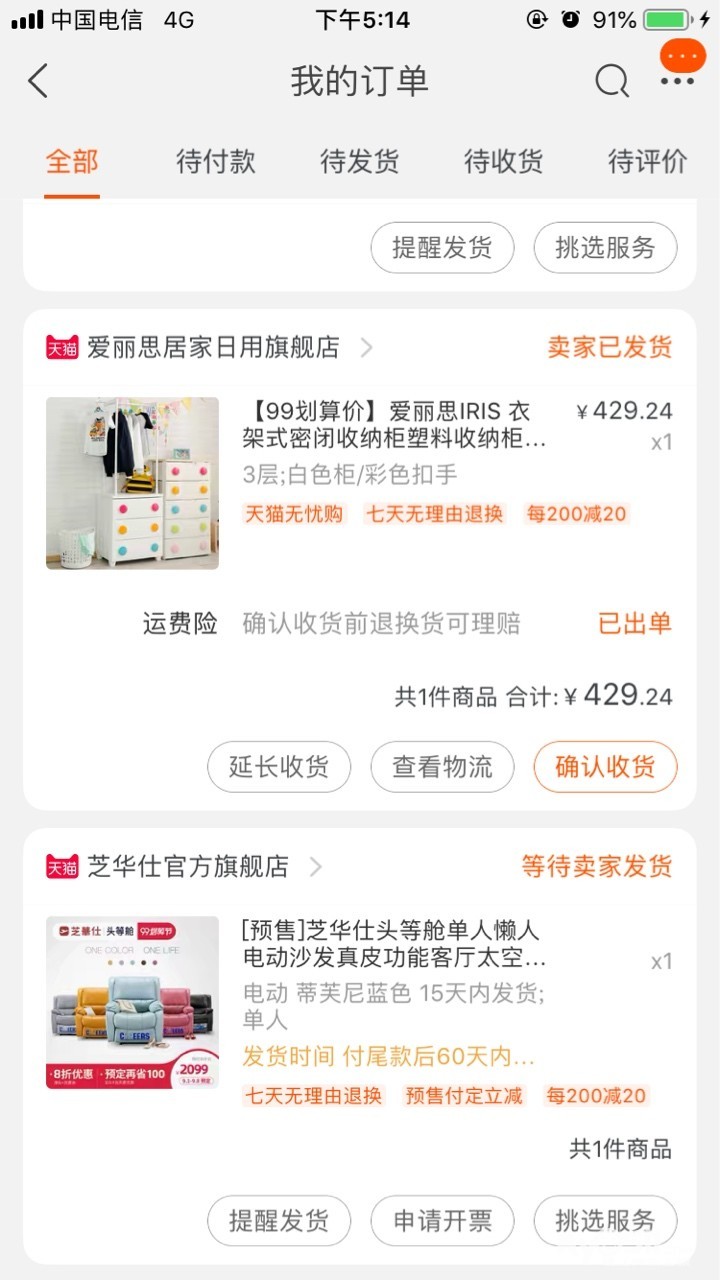
Task: Switch to the 待收货 tab
Action: 504,161
